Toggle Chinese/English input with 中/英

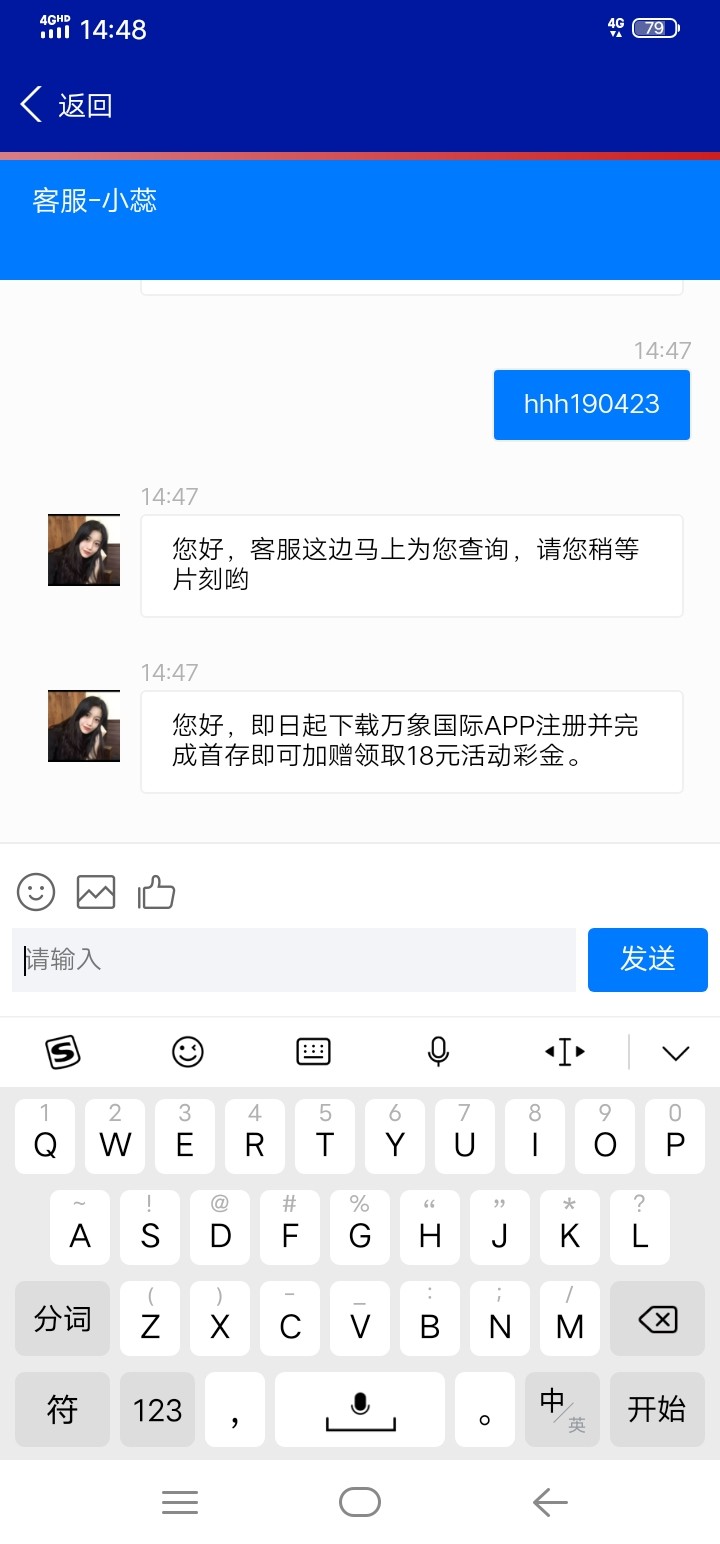point(561,1410)
